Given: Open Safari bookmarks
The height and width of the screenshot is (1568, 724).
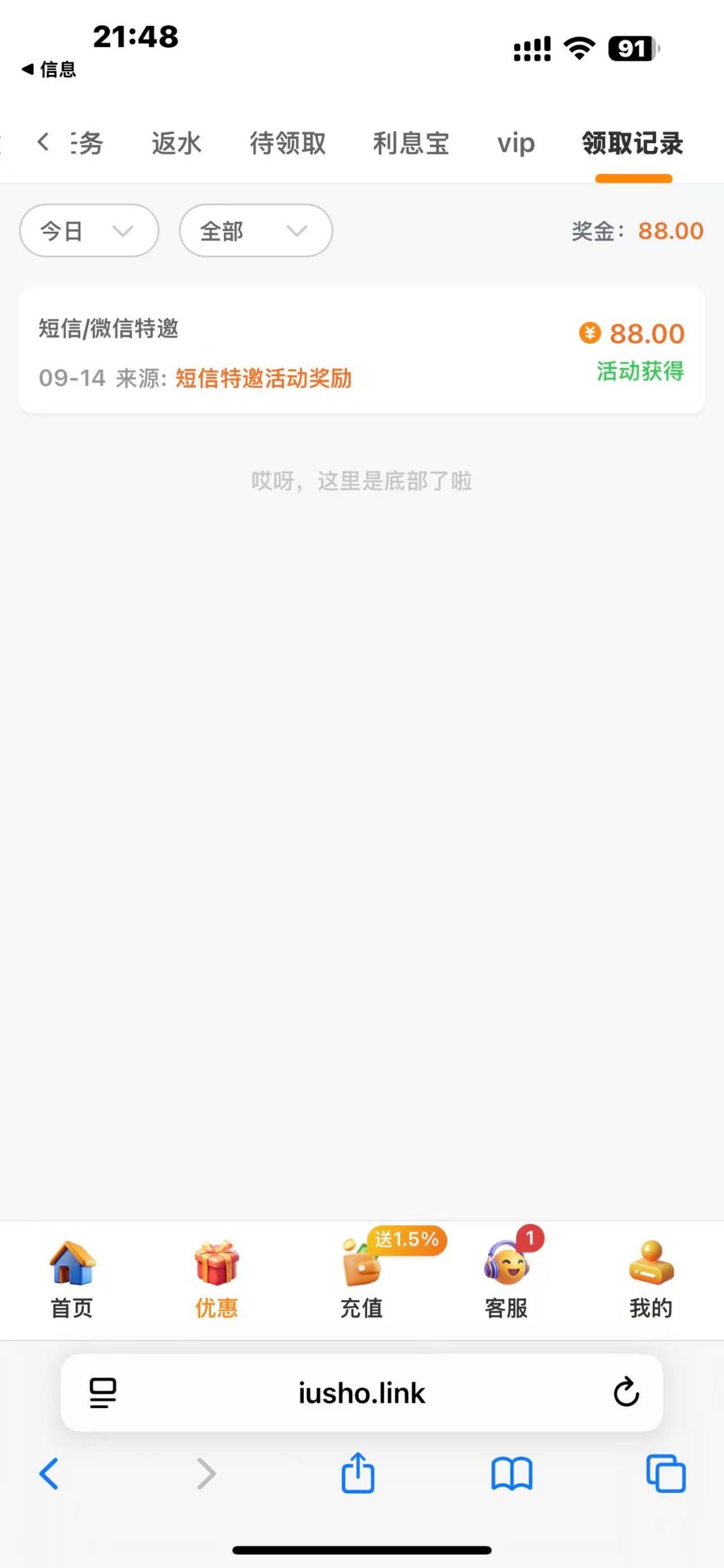Looking at the screenshot, I should coord(512,1474).
